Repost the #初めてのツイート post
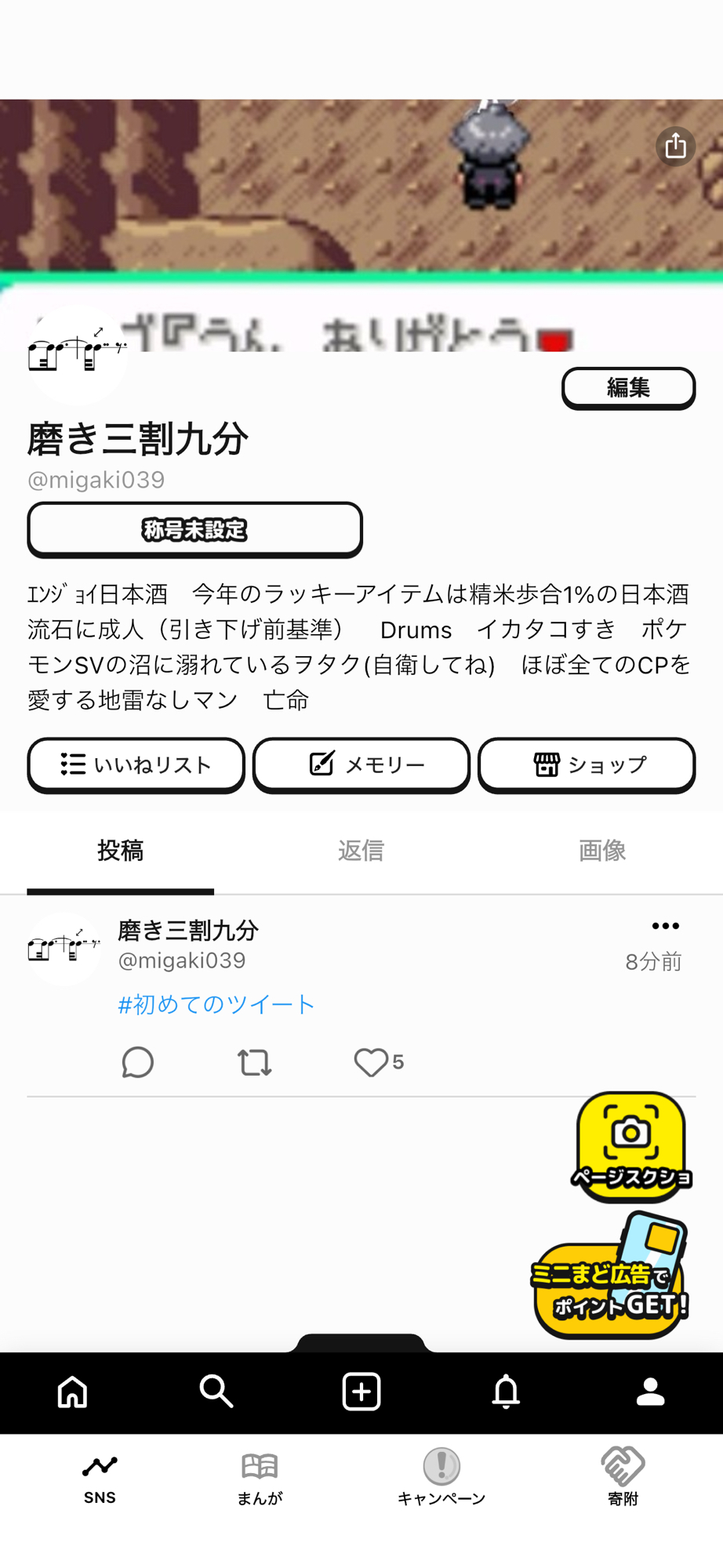This screenshot has height=1568, width=723. coord(254,1062)
